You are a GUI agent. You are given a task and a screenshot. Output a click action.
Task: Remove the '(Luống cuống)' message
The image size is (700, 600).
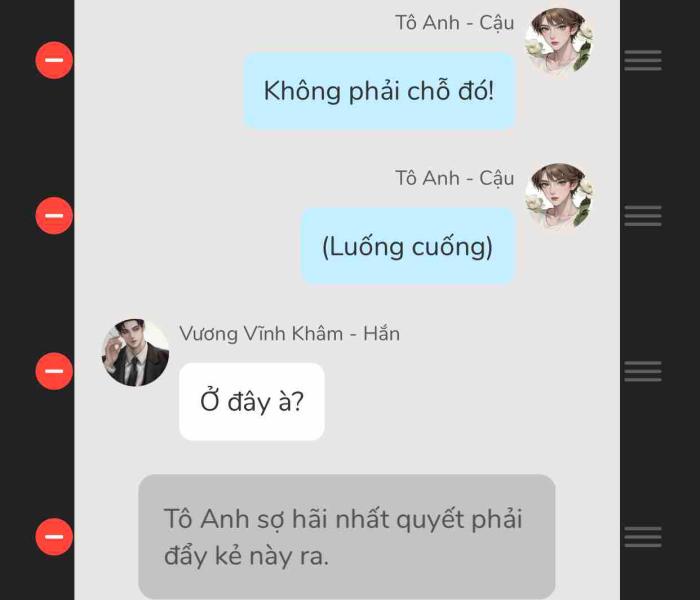point(54,216)
